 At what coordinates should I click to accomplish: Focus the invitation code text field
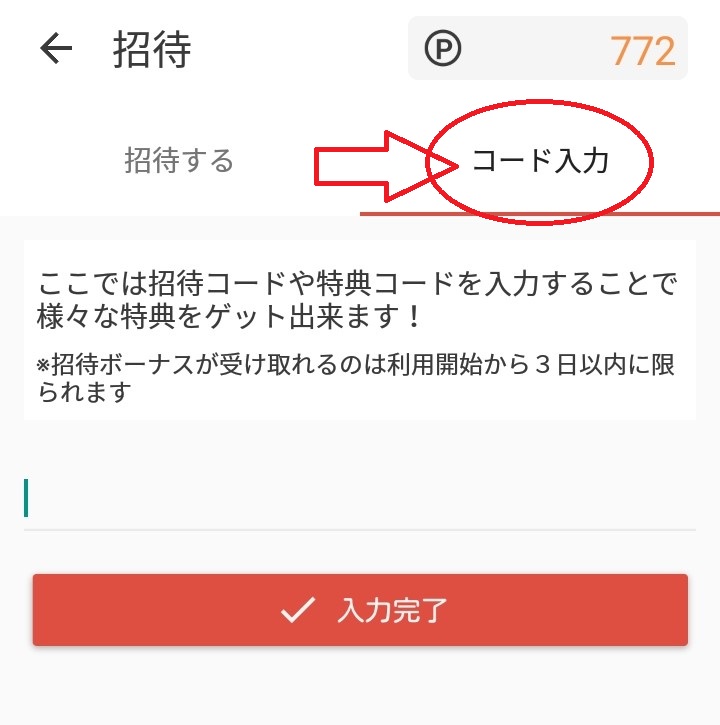click(360, 500)
